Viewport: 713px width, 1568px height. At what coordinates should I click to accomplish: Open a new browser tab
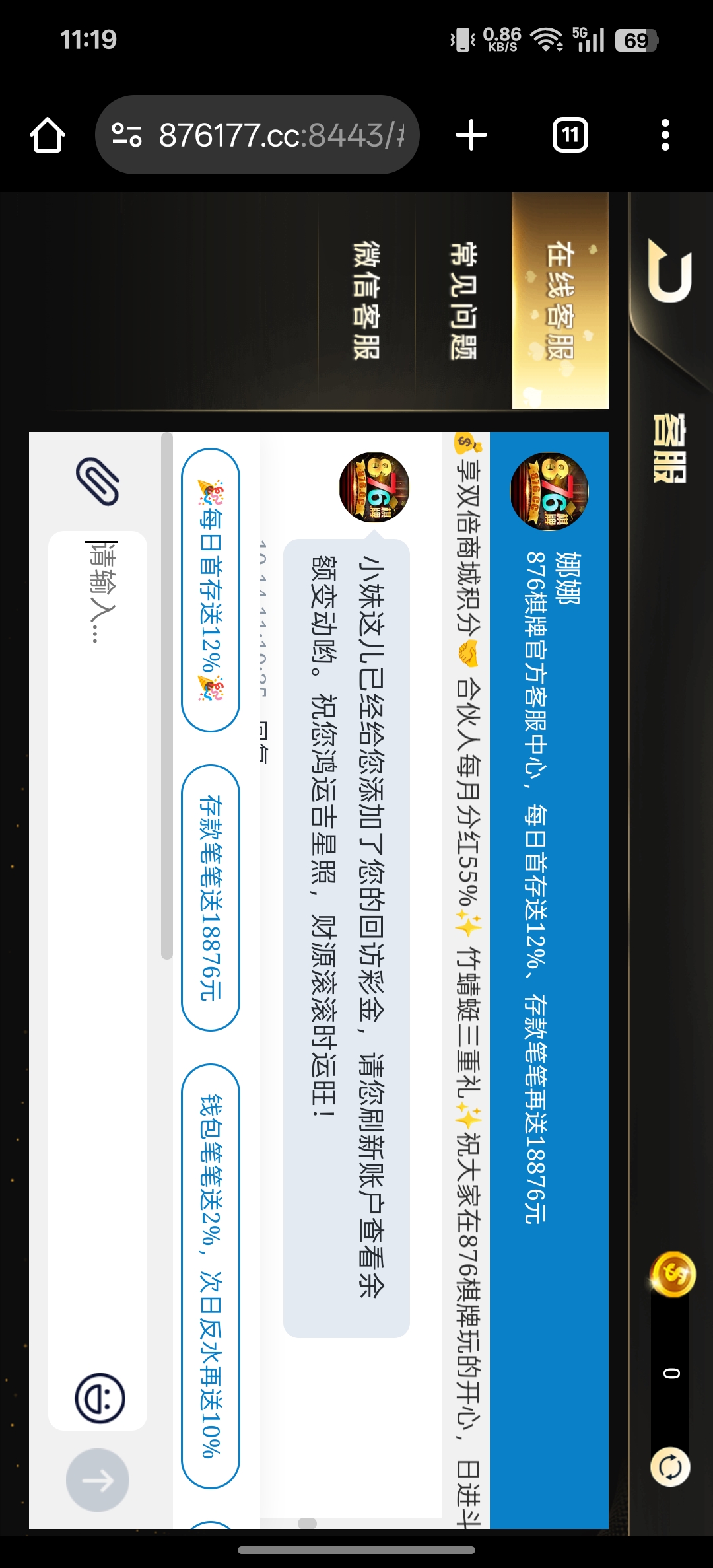[471, 135]
